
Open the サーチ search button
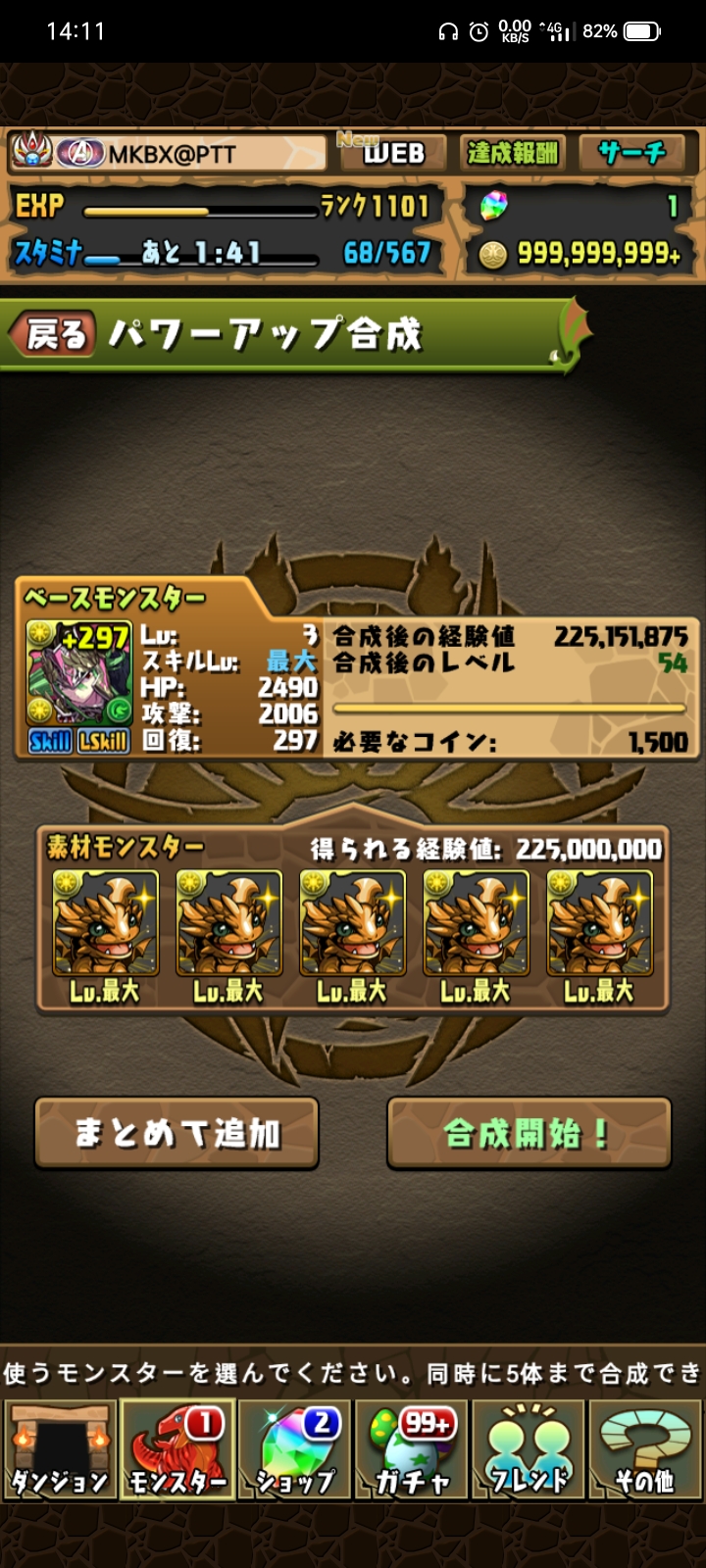click(x=631, y=153)
